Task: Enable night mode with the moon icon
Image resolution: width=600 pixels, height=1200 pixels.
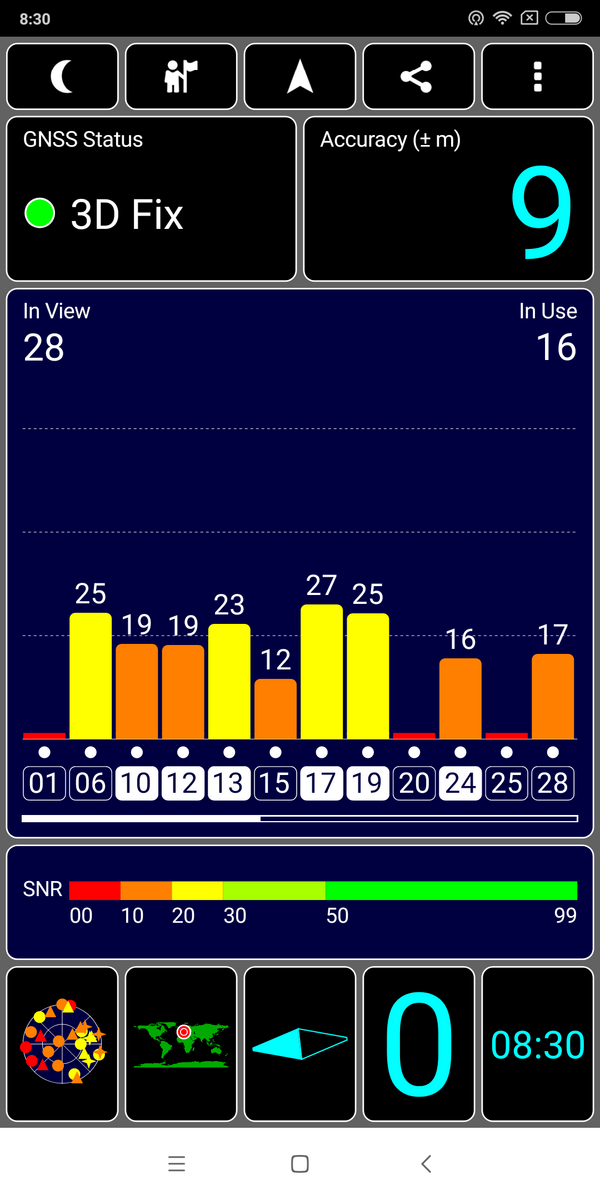Action: point(63,76)
